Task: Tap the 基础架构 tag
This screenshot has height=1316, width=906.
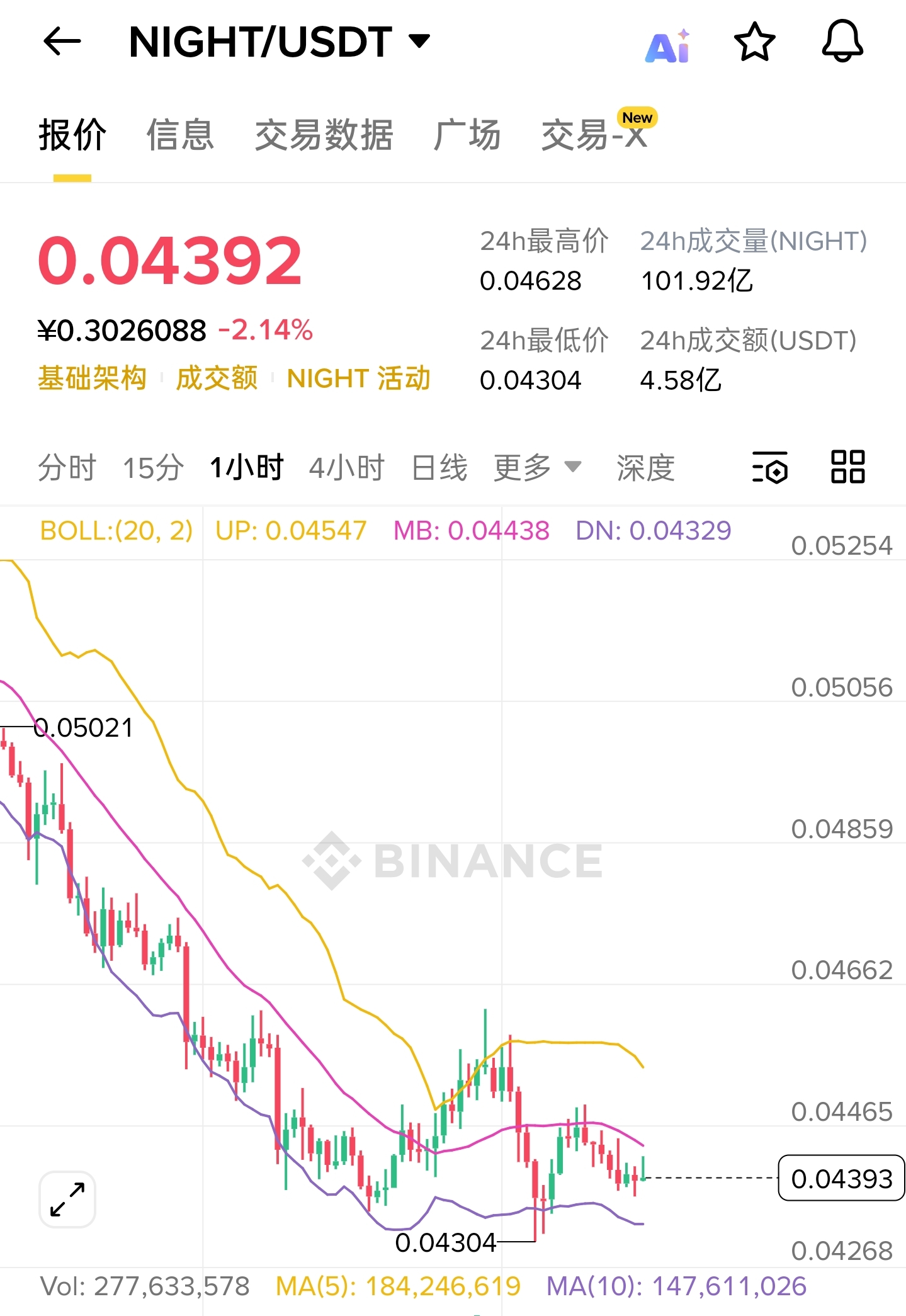Action: pos(93,378)
